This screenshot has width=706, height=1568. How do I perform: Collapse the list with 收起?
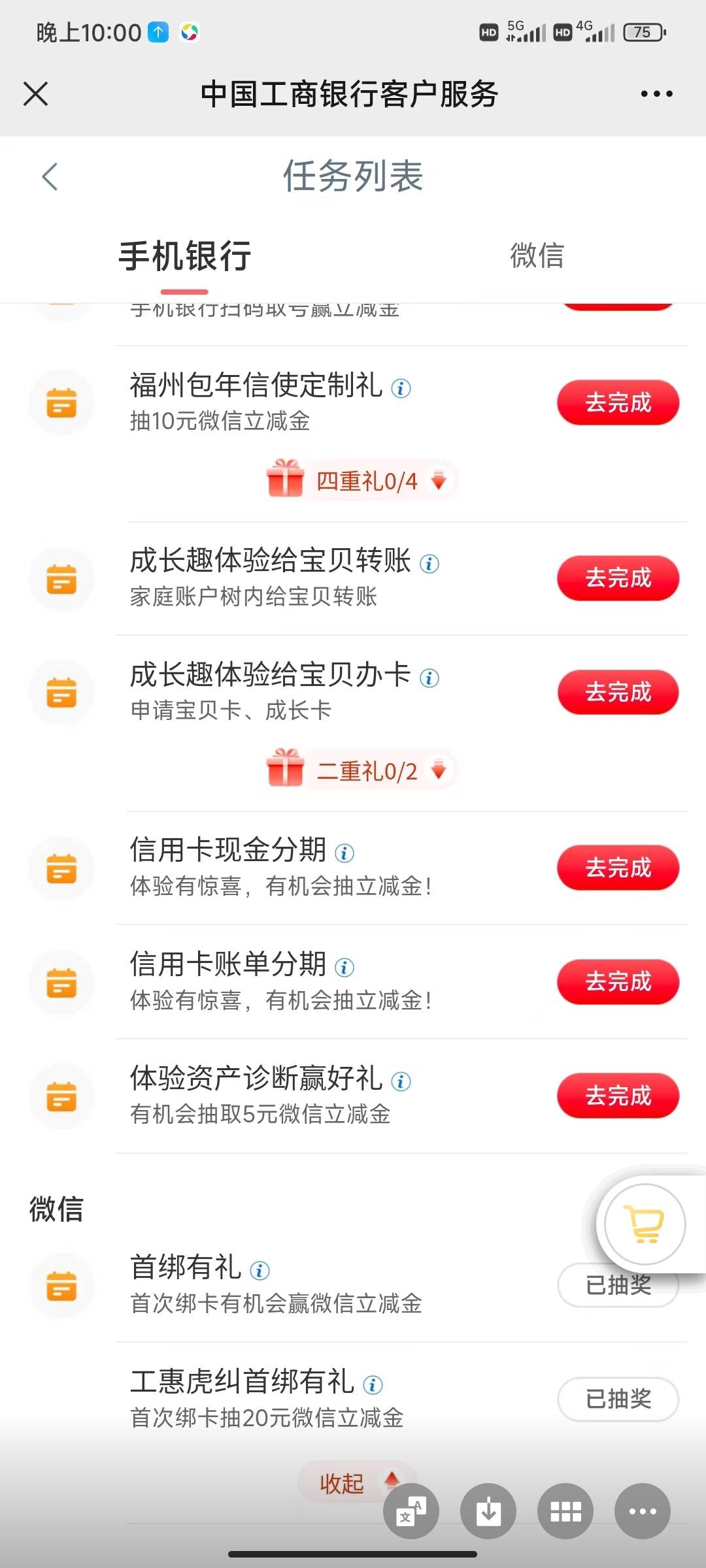[x=346, y=1483]
